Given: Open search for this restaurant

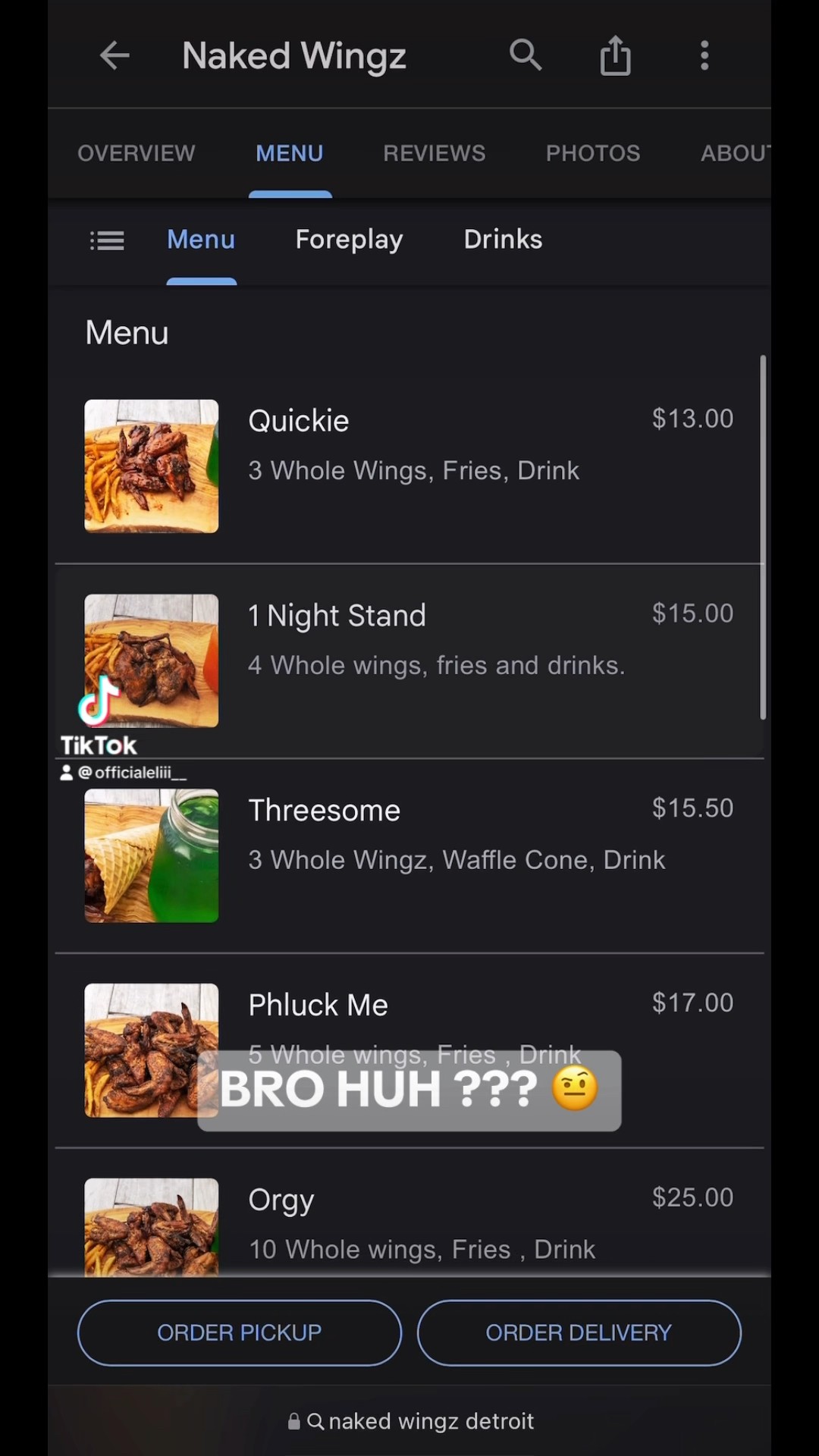Looking at the screenshot, I should pos(526,55).
